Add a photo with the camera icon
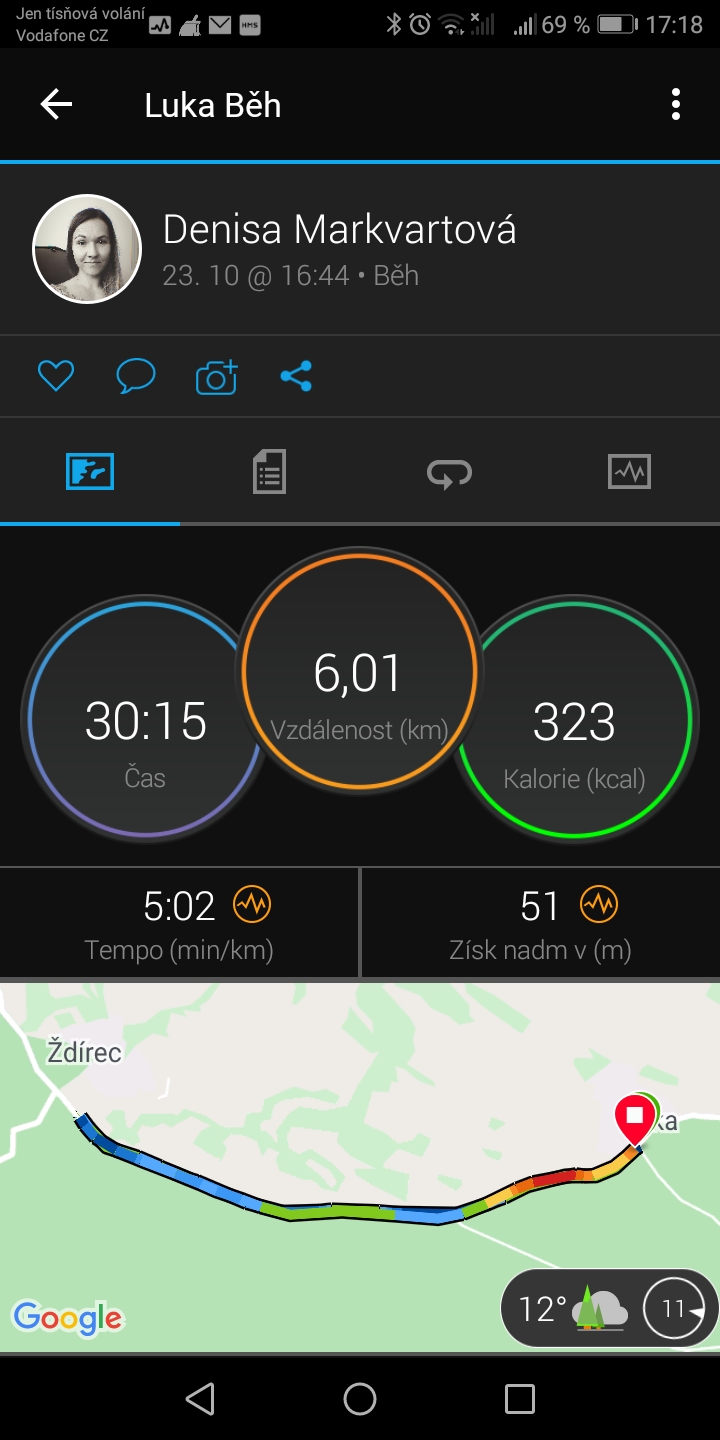Viewport: 720px width, 1440px height. [x=216, y=376]
